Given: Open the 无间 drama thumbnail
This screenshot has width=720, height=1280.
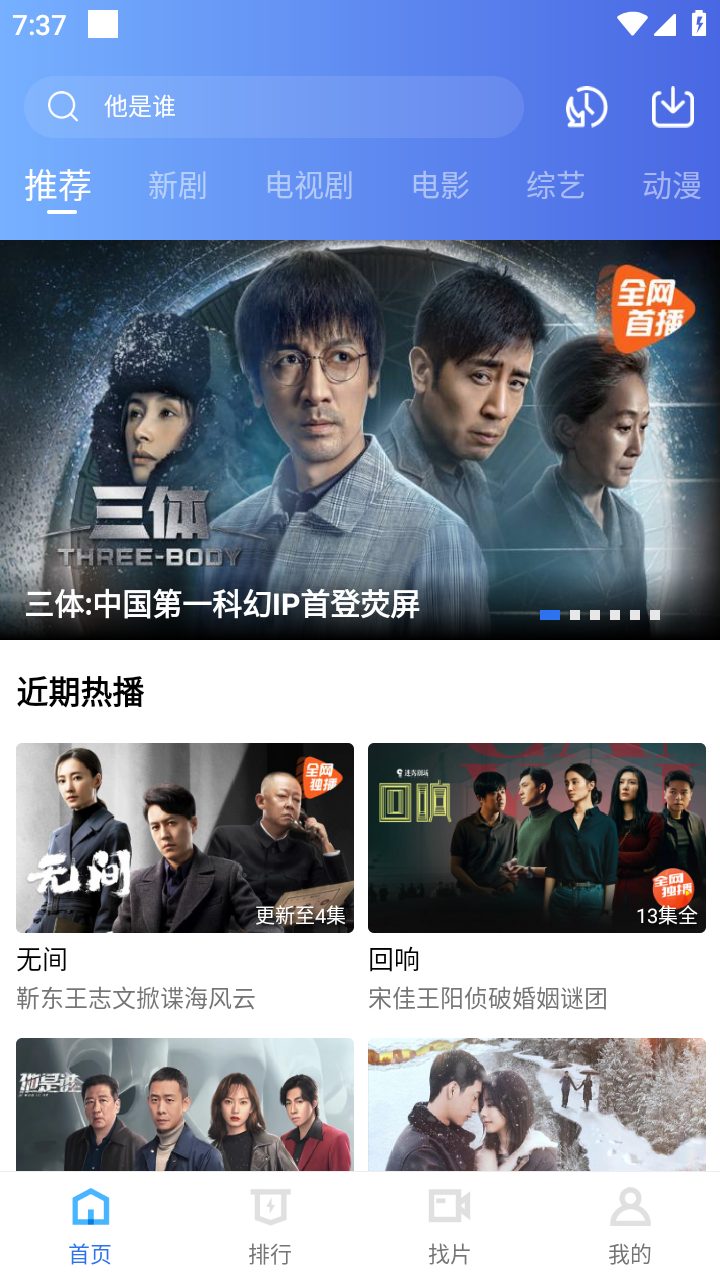Looking at the screenshot, I should 184,837.
